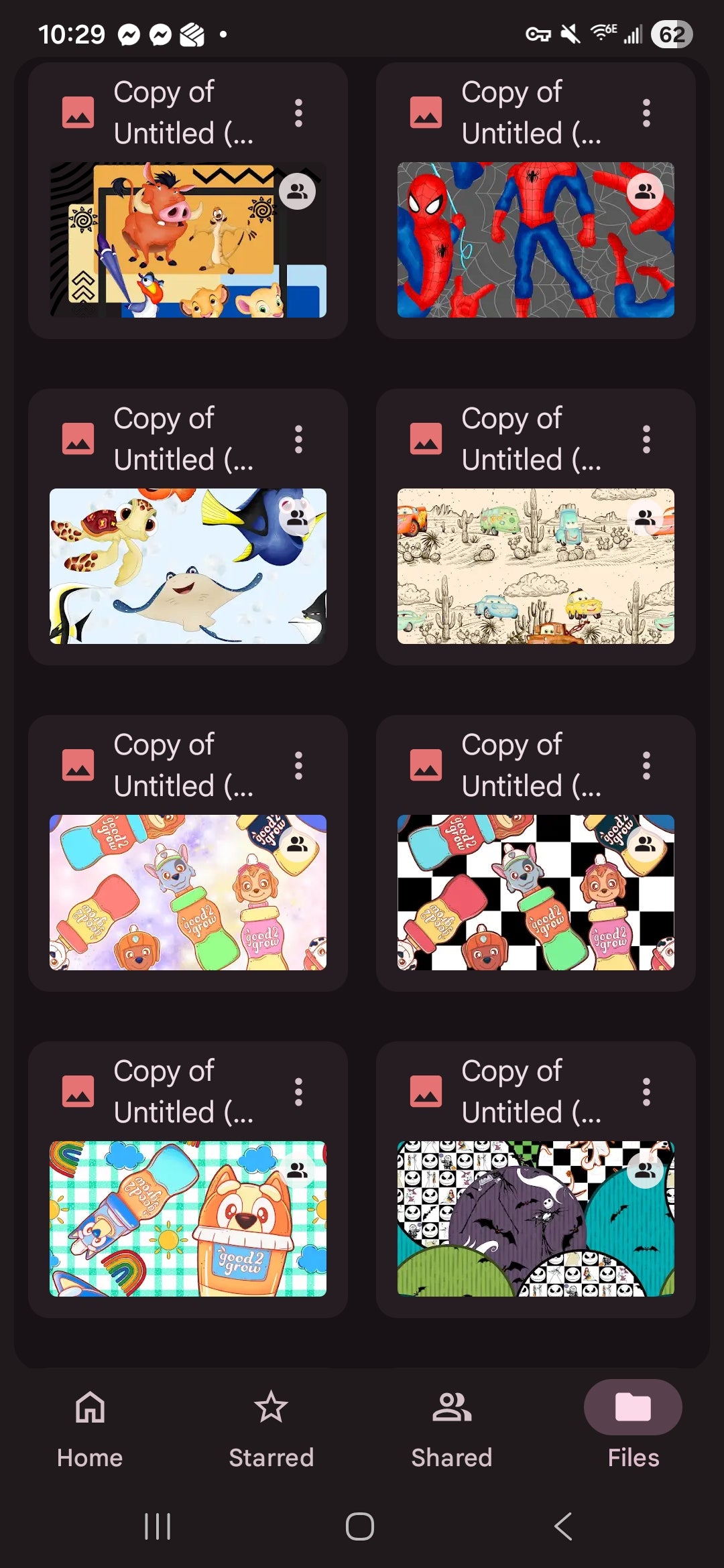The height and width of the screenshot is (1568, 724).
Task: Open the Jack Skellington bats image
Action: [x=535, y=1219]
